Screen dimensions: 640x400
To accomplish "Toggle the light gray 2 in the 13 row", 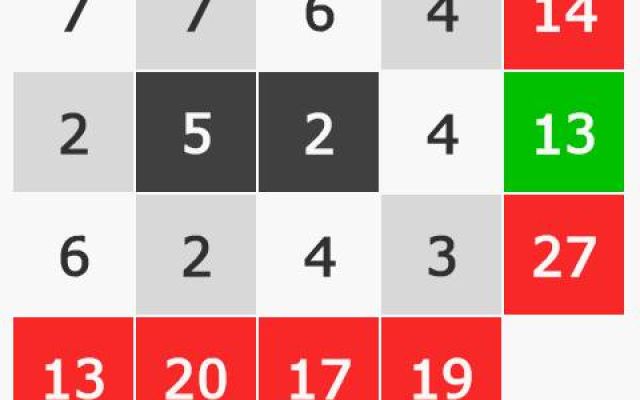I will [73, 132].
